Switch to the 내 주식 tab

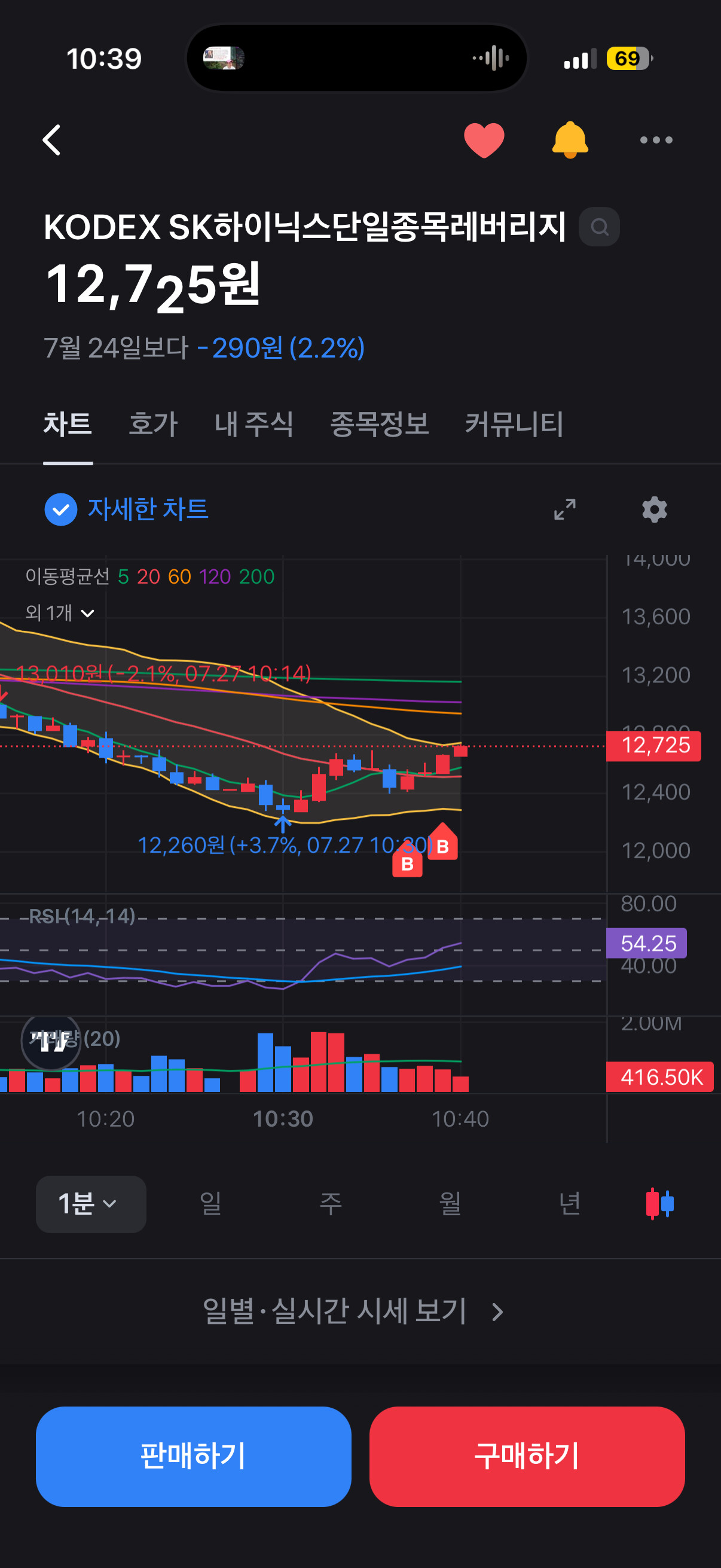click(x=253, y=423)
